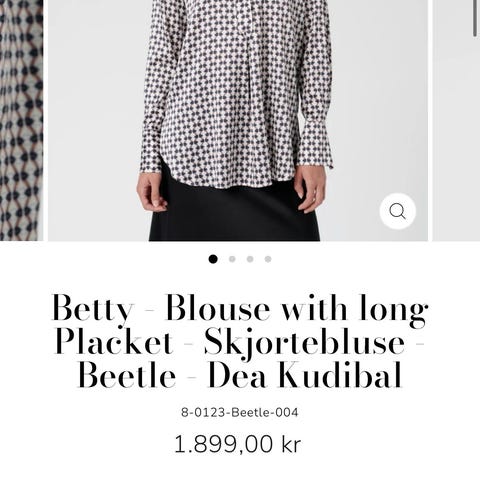
Task: Jump to the third image dot
Action: 250,259
